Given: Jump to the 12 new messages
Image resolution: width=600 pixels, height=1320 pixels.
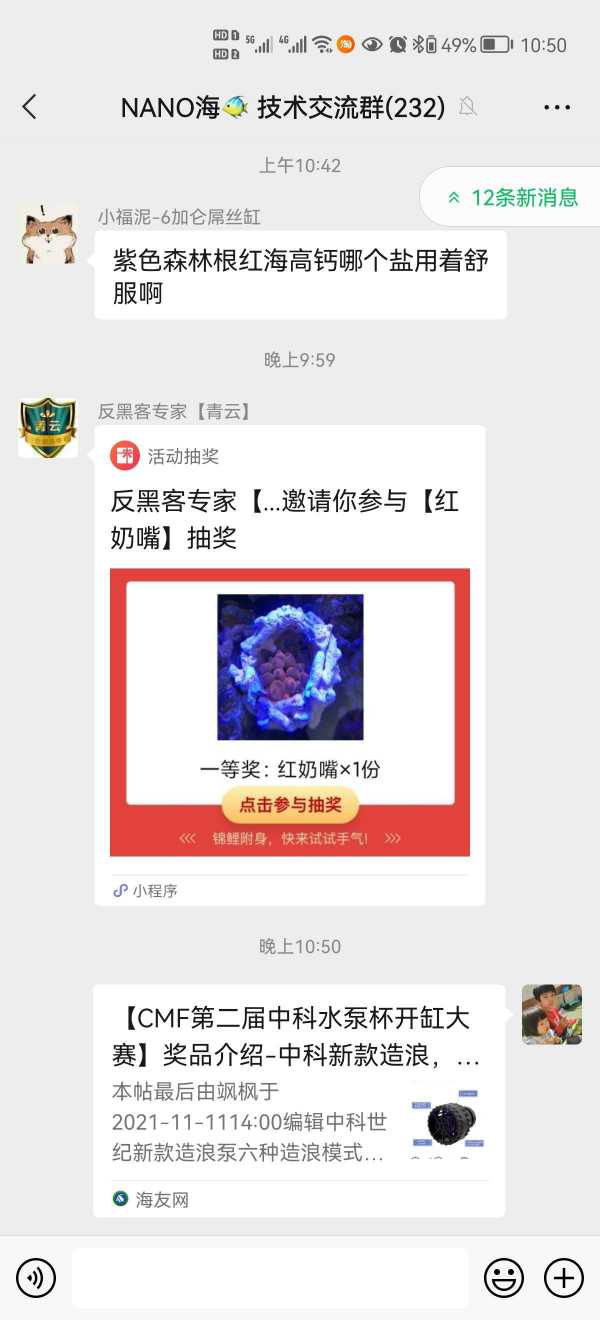Looking at the screenshot, I should [514, 197].
